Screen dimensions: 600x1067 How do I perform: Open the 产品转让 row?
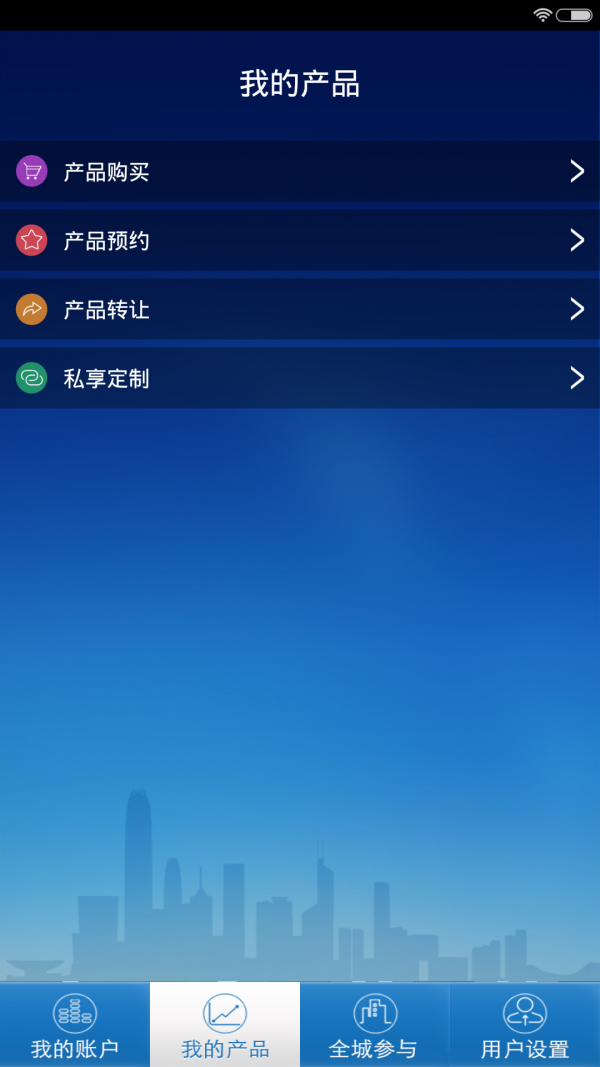300,309
